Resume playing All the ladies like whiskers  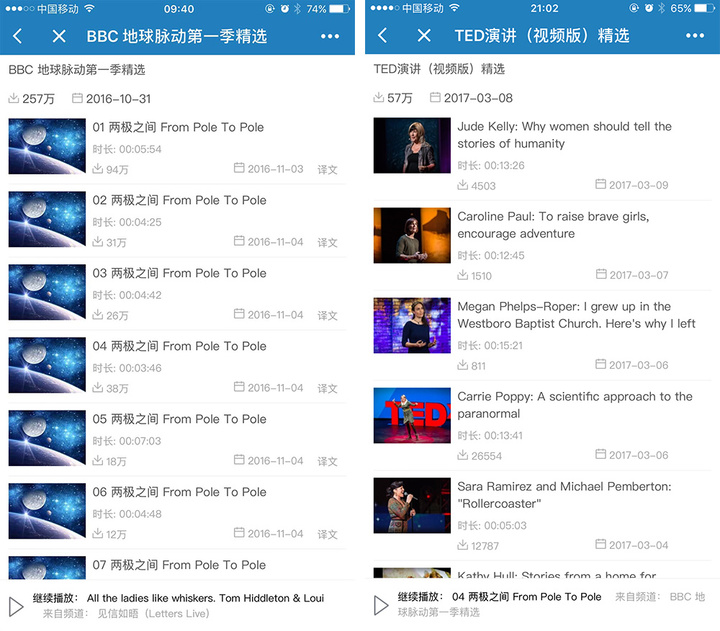(x=16, y=606)
